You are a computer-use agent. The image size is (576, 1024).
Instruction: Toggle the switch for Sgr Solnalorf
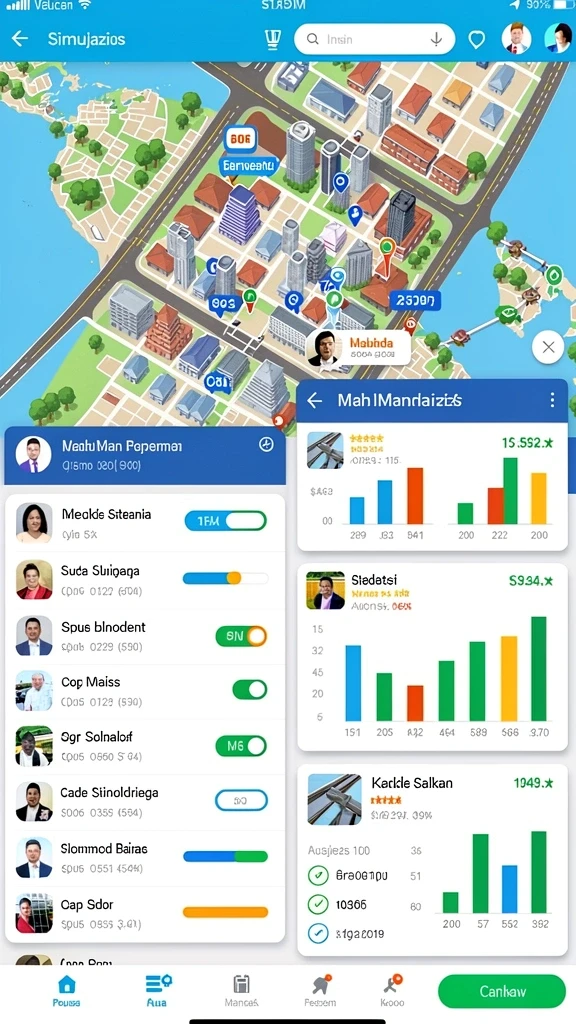pos(241,745)
